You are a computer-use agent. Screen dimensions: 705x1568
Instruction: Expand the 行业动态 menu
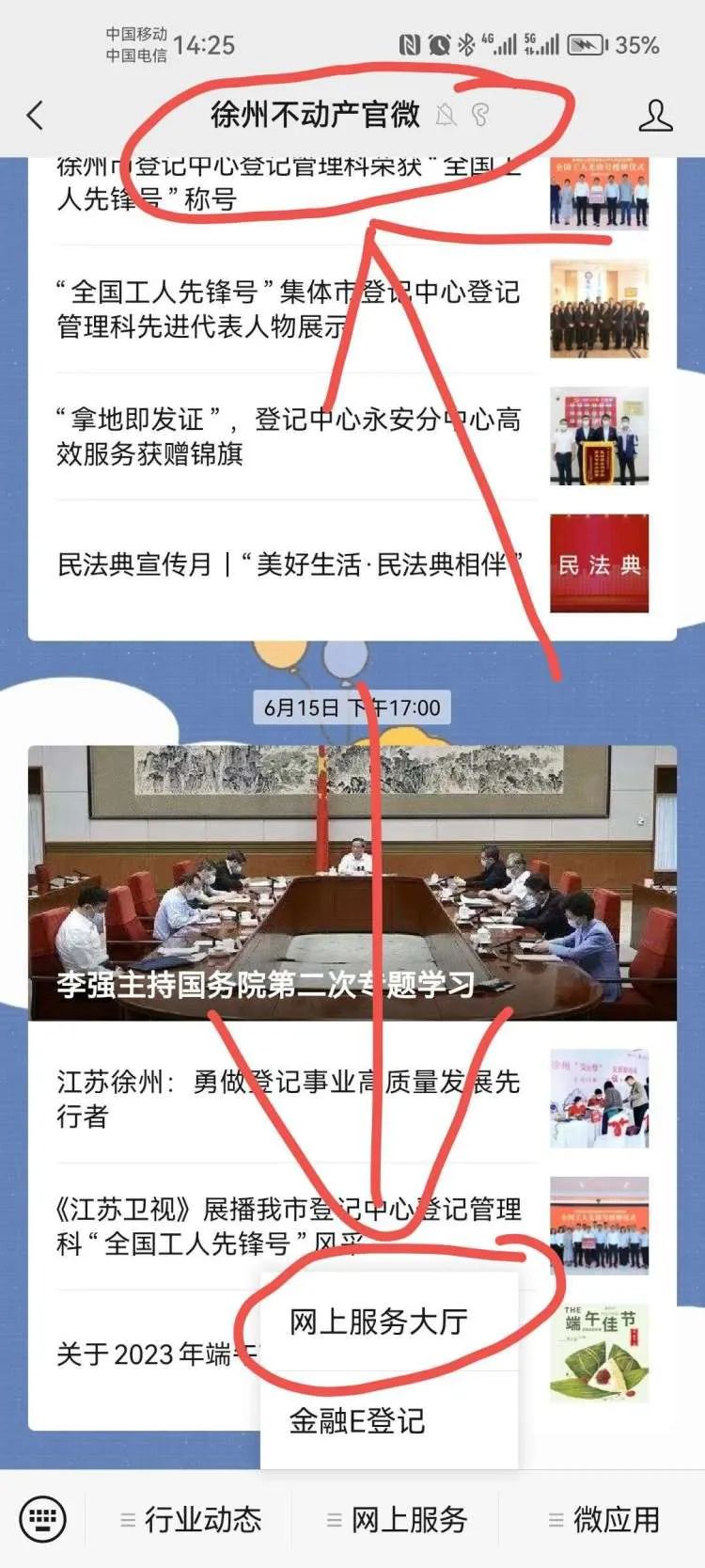coord(191,1519)
